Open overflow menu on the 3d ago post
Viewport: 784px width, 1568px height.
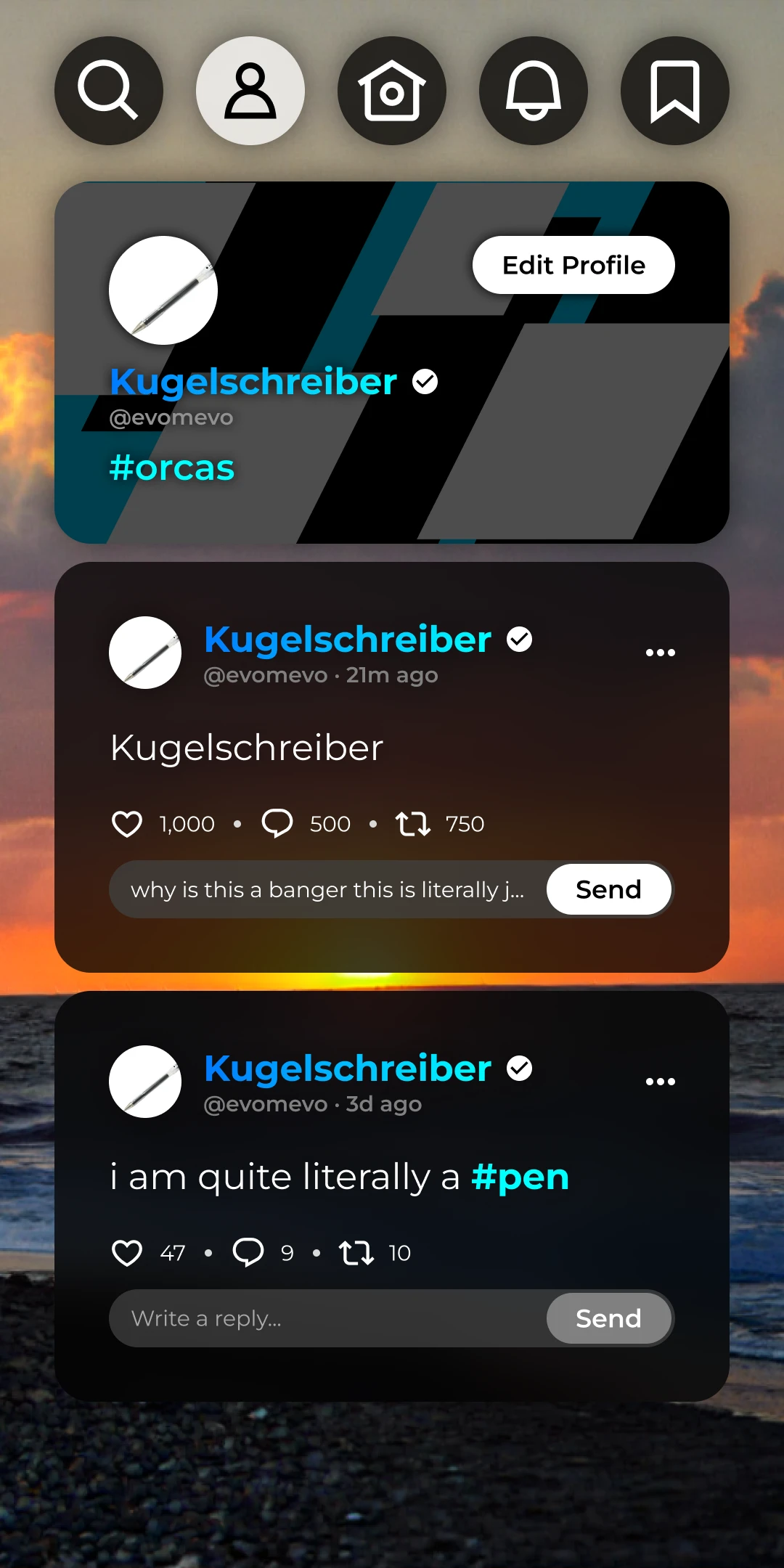660,1082
